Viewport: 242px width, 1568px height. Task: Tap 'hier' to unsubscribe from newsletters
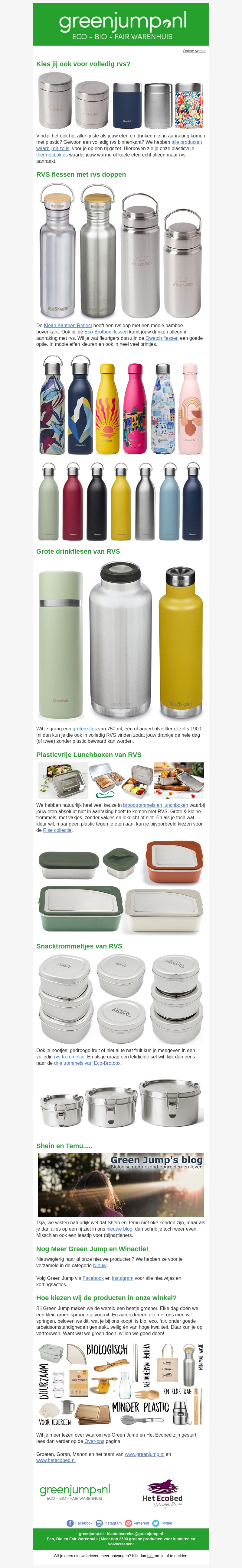click(150, 1555)
